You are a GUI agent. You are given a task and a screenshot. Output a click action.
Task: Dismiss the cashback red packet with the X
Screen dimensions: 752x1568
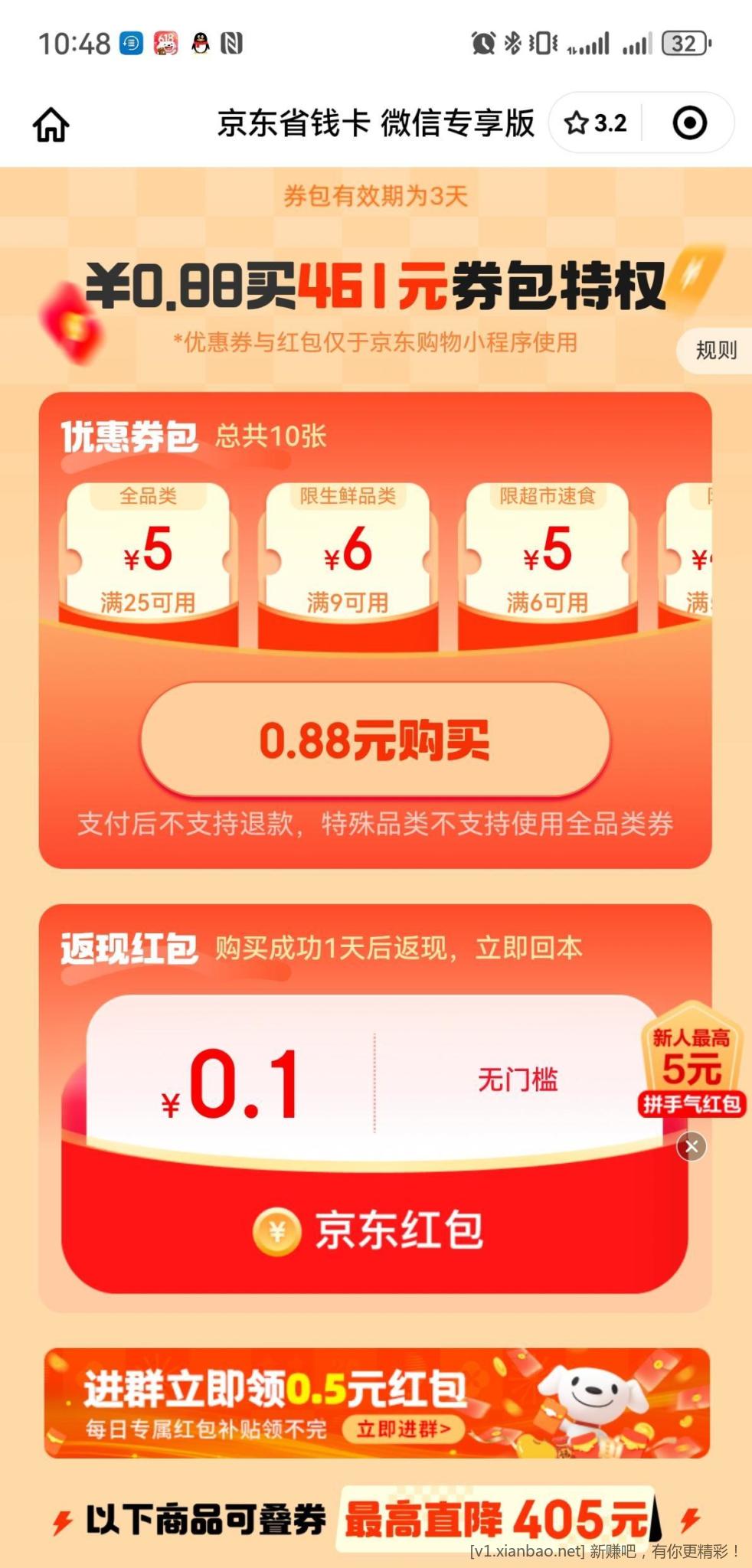pos(692,1146)
